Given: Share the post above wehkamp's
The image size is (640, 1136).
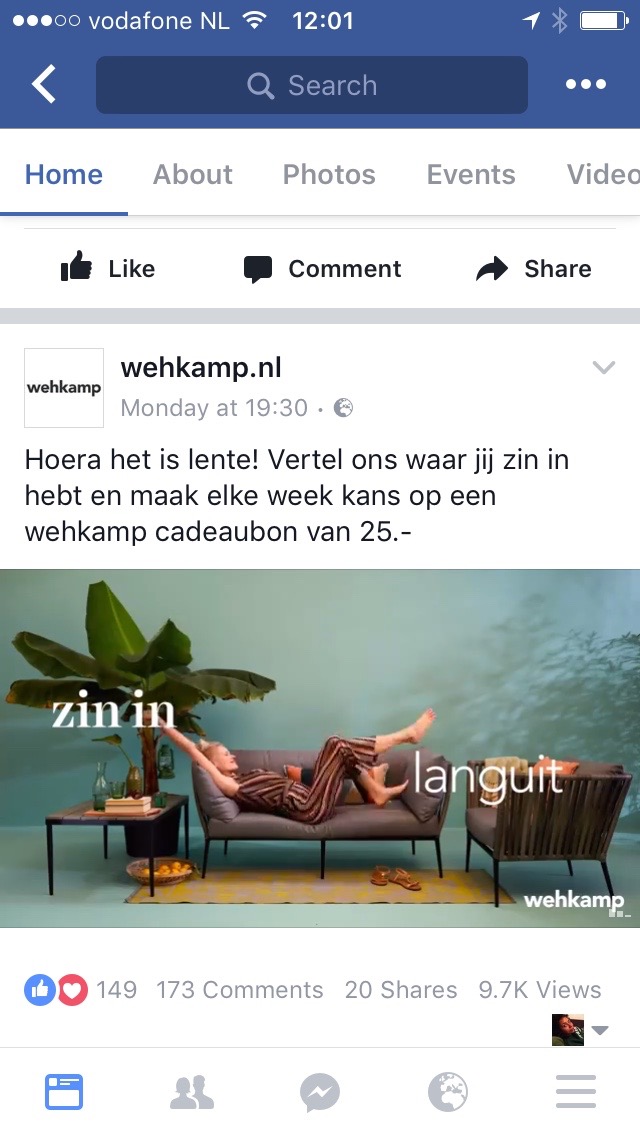Looking at the screenshot, I should 534,268.
